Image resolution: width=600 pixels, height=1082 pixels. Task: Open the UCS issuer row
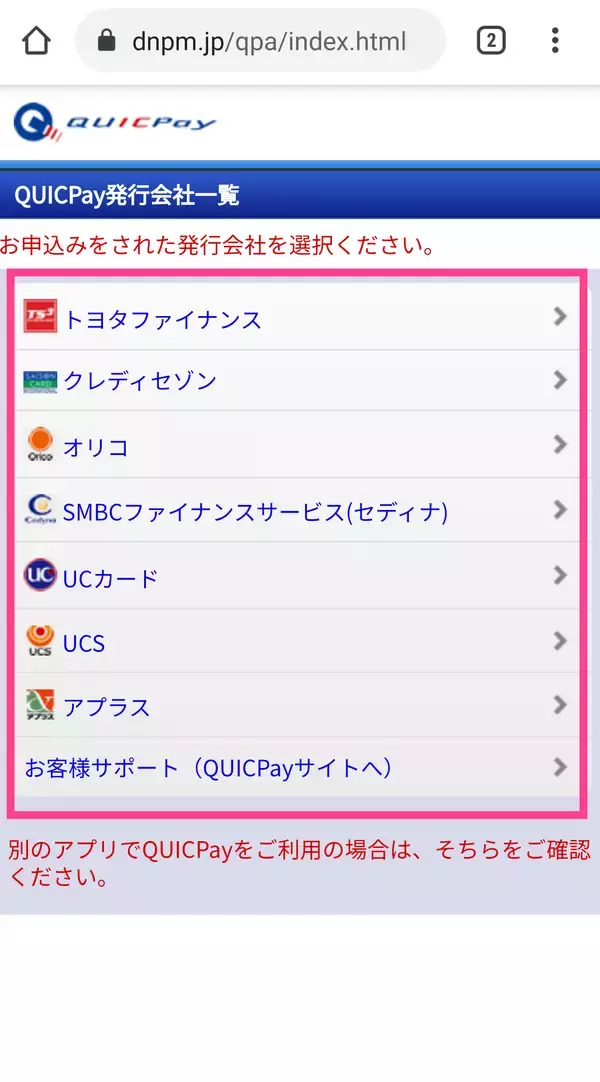296,642
